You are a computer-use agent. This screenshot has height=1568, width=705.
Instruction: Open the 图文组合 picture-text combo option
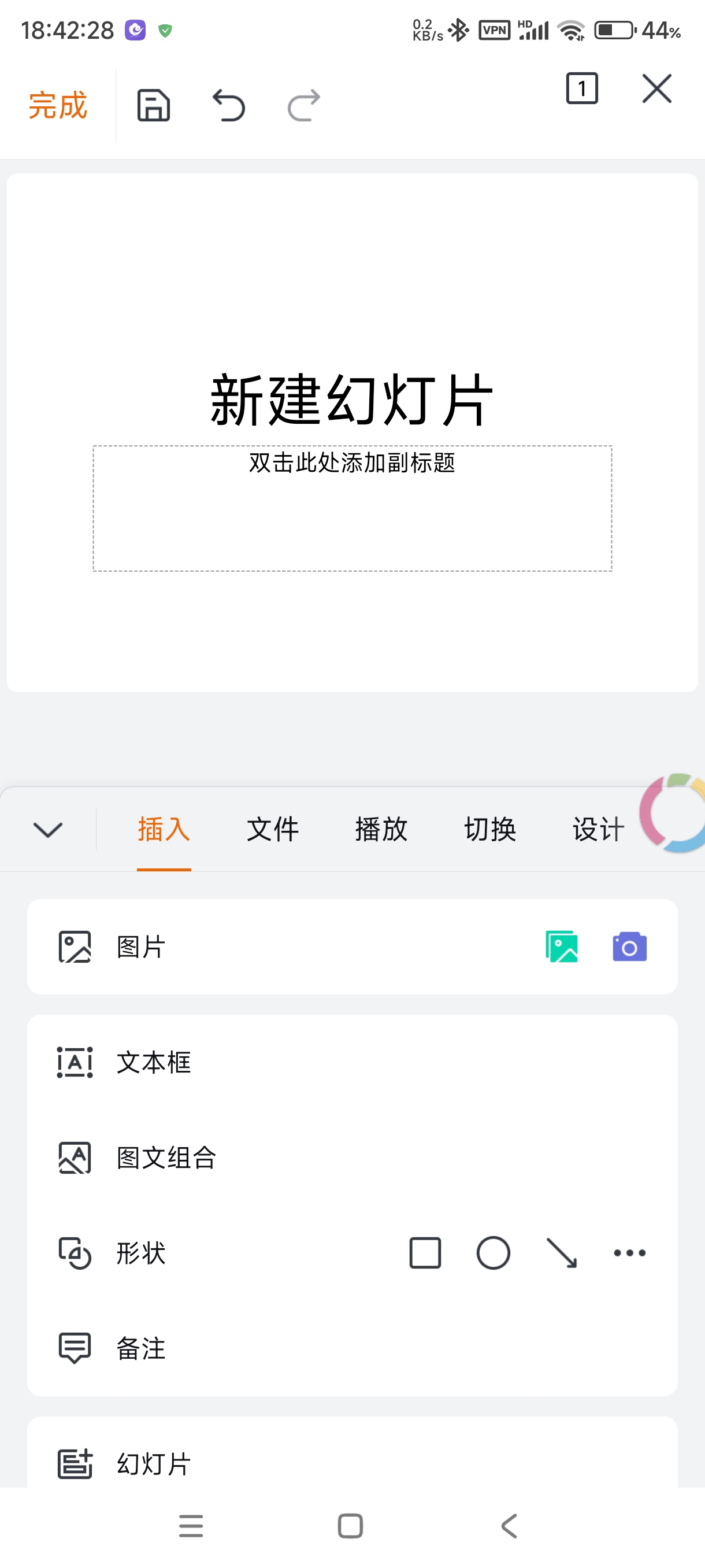coord(166,1157)
